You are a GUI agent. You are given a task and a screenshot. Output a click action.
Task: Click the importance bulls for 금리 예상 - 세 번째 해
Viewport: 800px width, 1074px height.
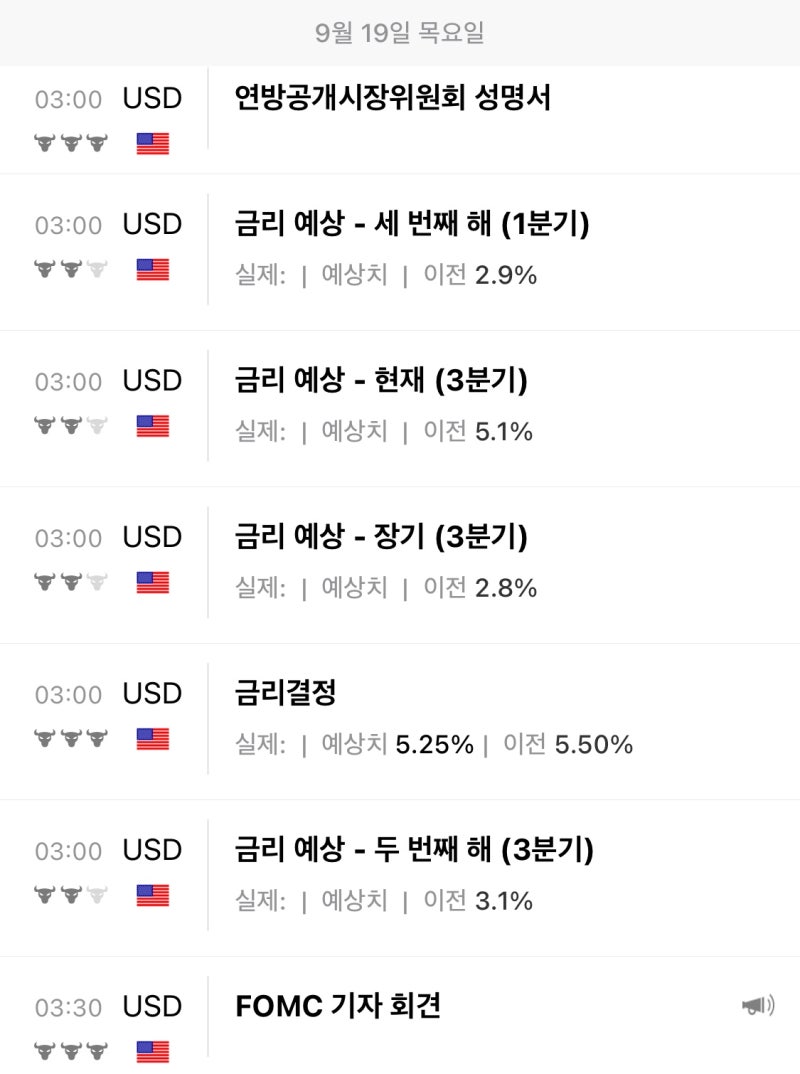pyautogui.click(x=70, y=270)
